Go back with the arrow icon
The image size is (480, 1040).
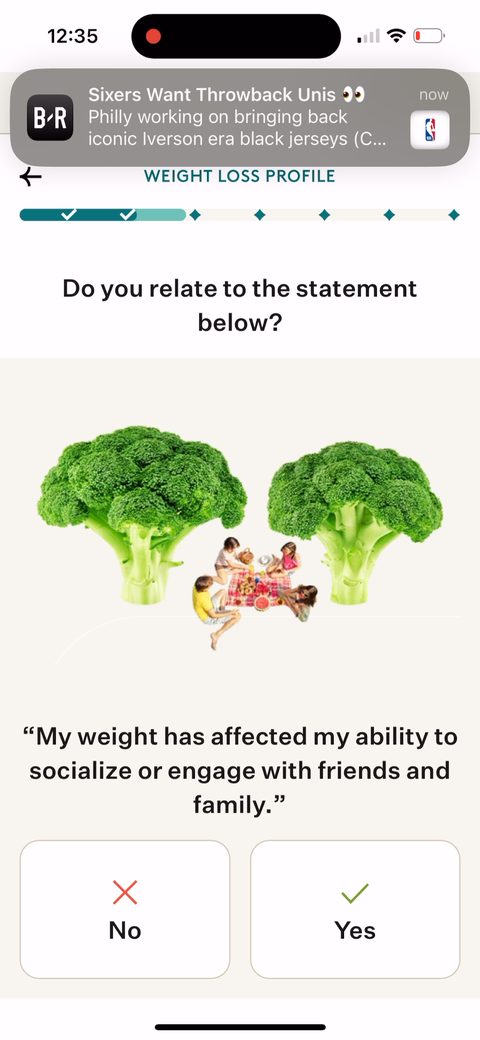30,176
